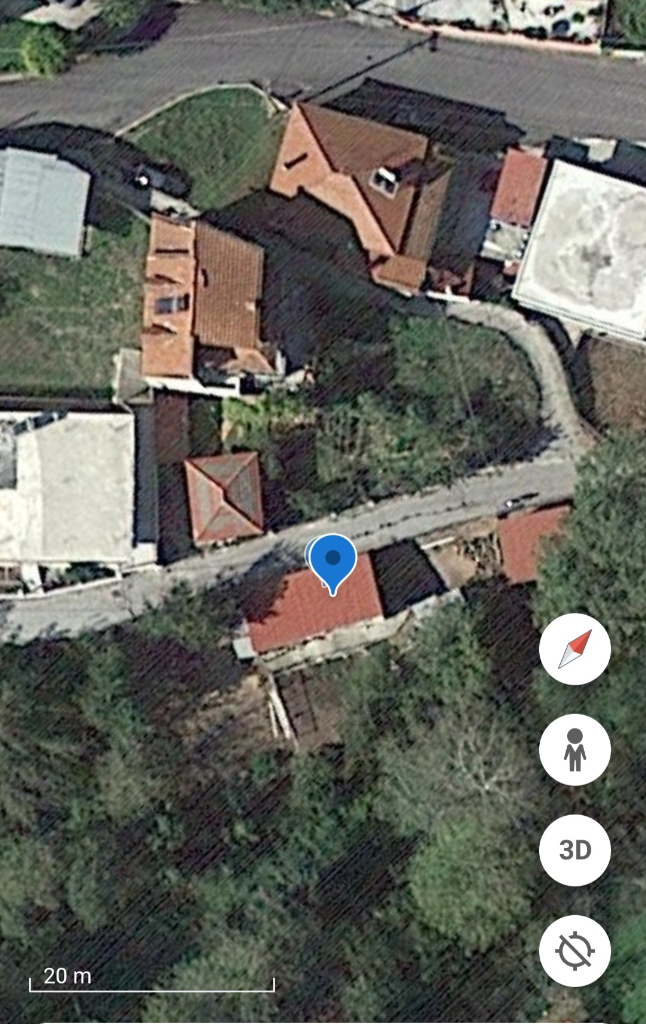The height and width of the screenshot is (1024, 646).
Task: Select the blue placemark pin
Action: [332, 561]
